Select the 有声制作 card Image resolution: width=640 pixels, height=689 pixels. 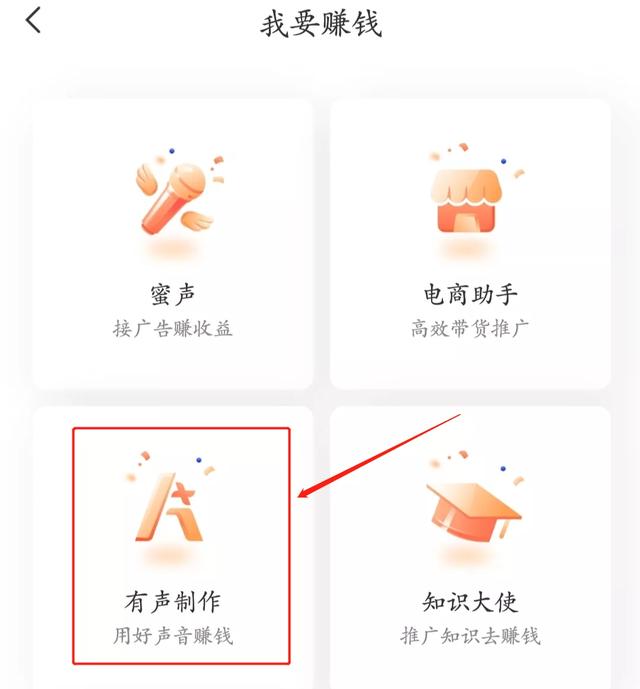click(x=180, y=546)
